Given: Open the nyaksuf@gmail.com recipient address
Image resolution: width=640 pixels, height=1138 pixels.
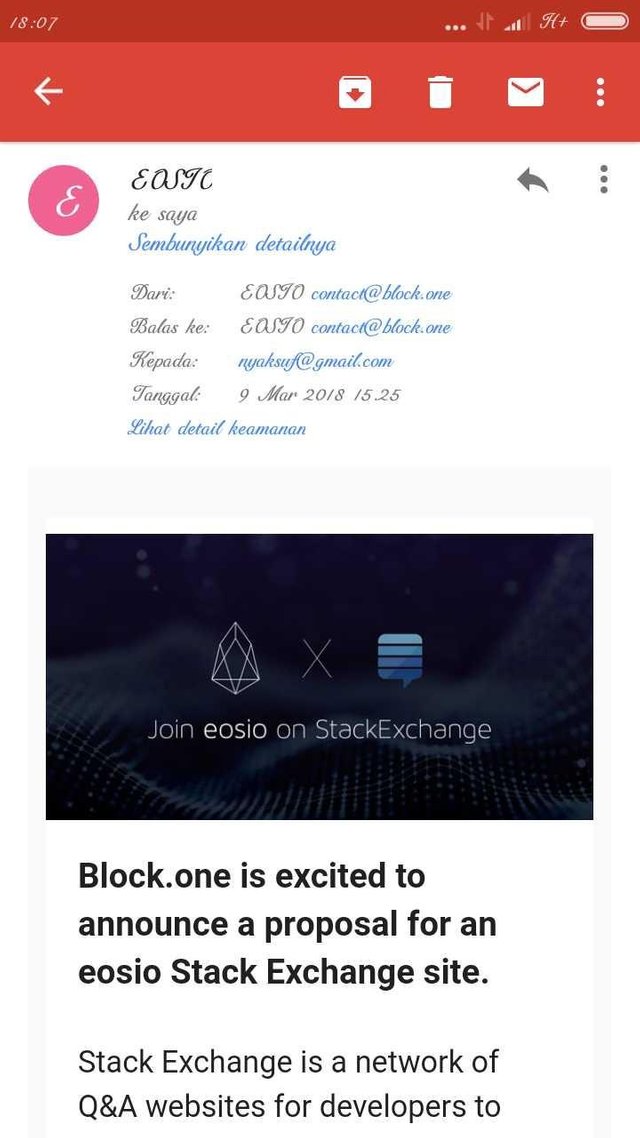Looking at the screenshot, I should coord(316,361).
